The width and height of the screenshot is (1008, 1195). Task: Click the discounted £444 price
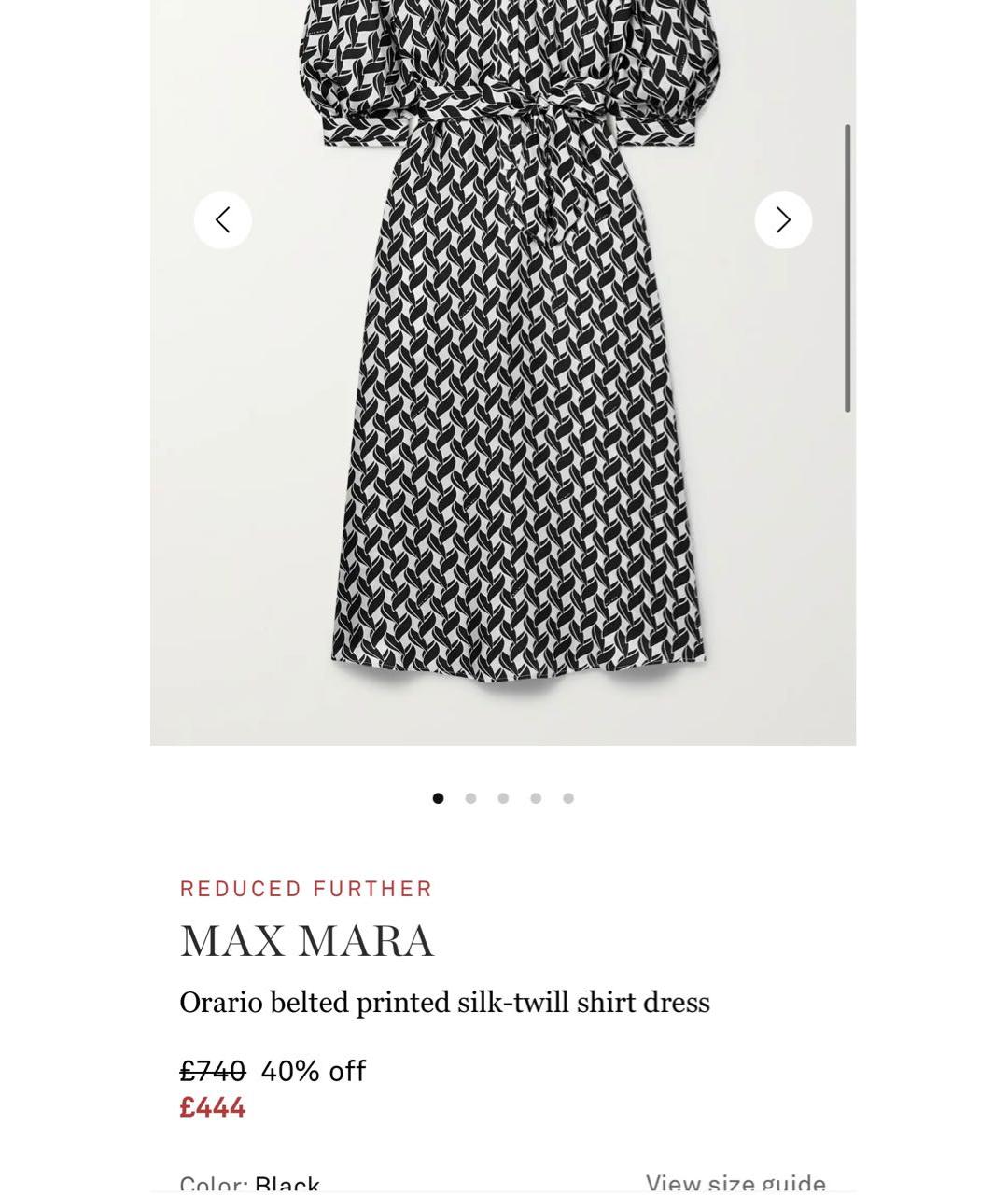click(212, 1108)
